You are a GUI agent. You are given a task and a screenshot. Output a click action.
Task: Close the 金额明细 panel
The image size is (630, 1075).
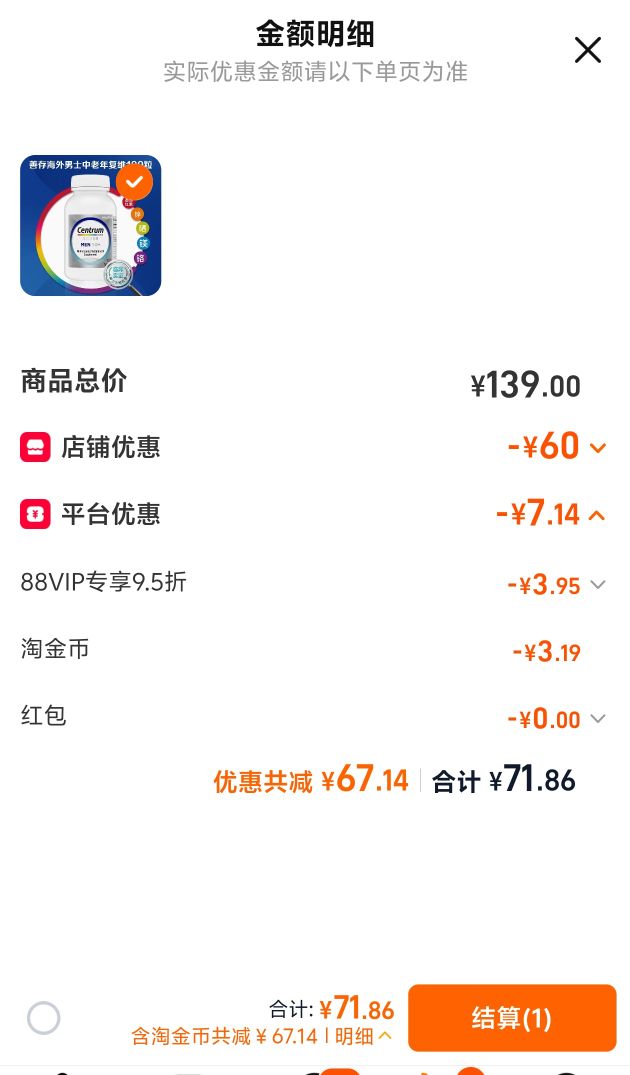[587, 50]
